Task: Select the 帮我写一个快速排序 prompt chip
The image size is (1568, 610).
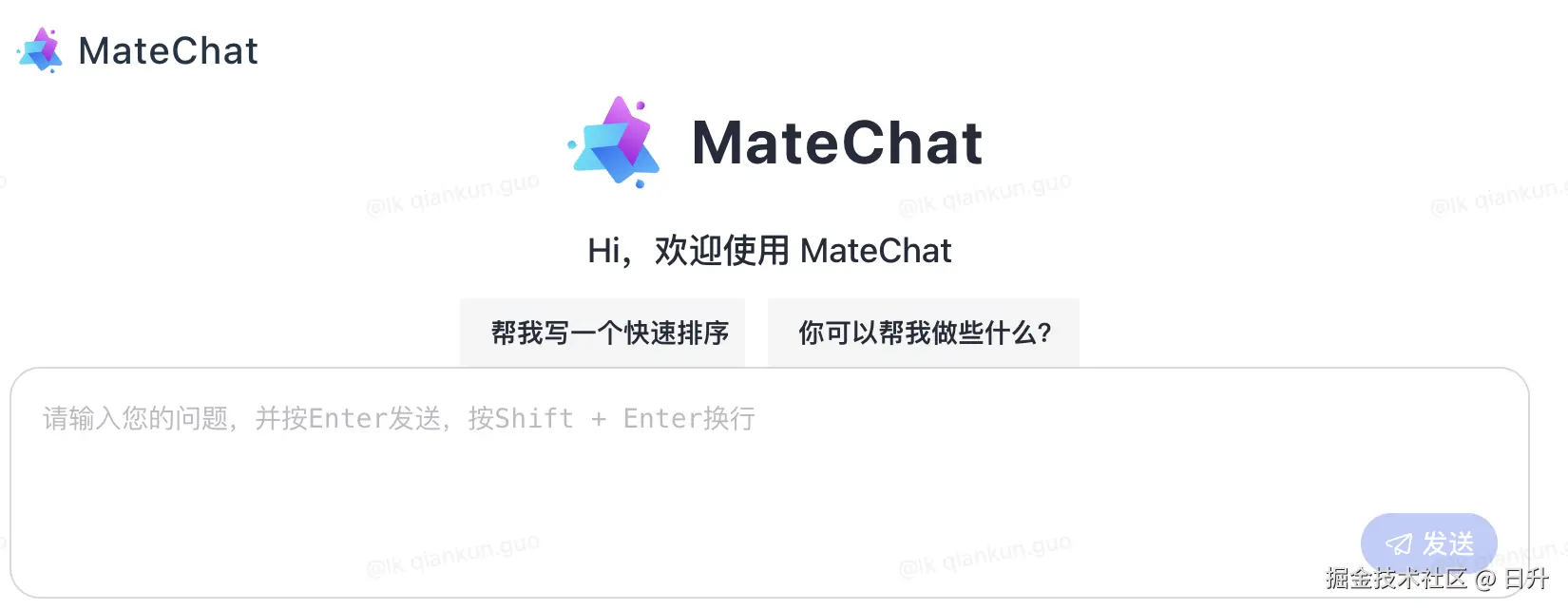Action: point(602,333)
